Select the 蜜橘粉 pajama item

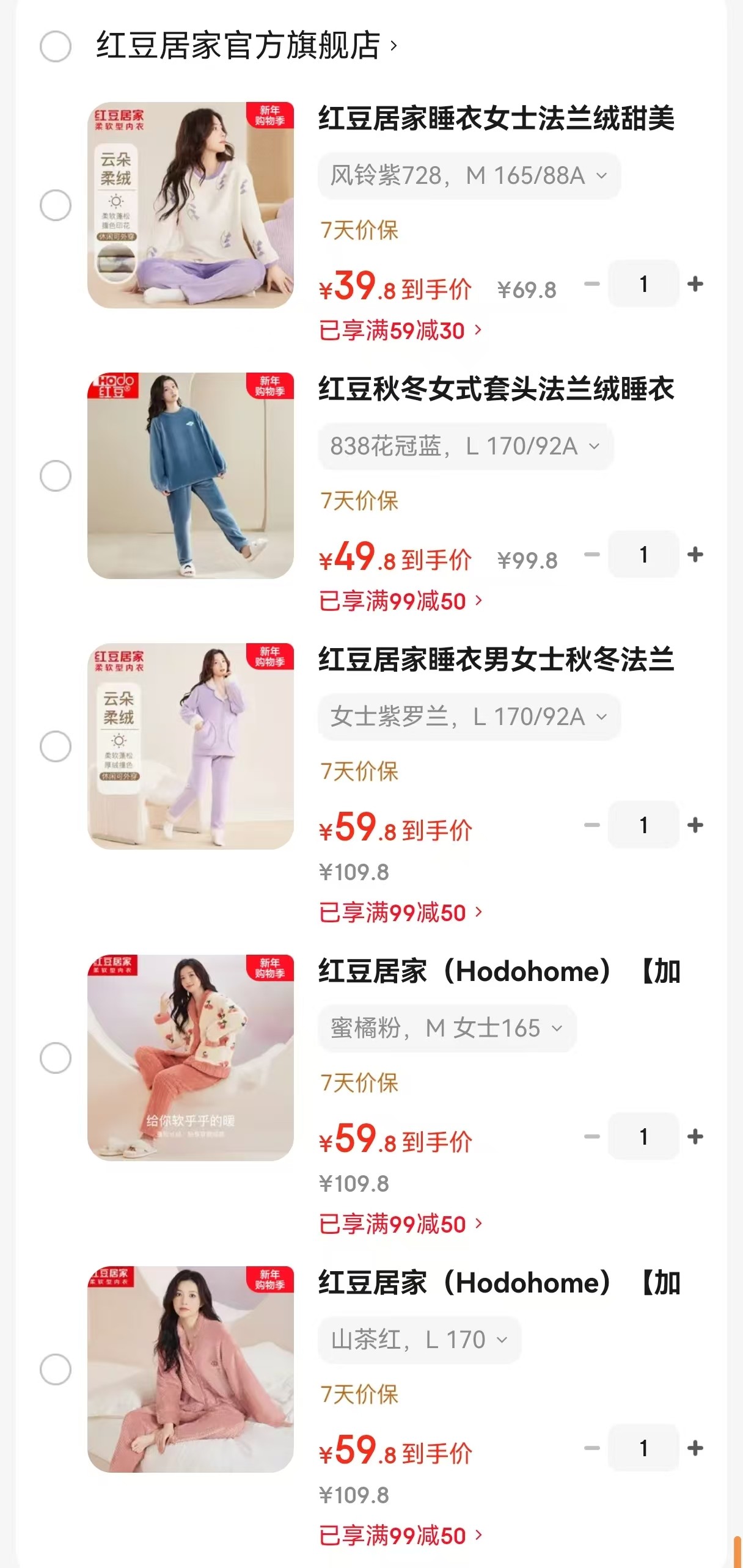click(56, 1058)
